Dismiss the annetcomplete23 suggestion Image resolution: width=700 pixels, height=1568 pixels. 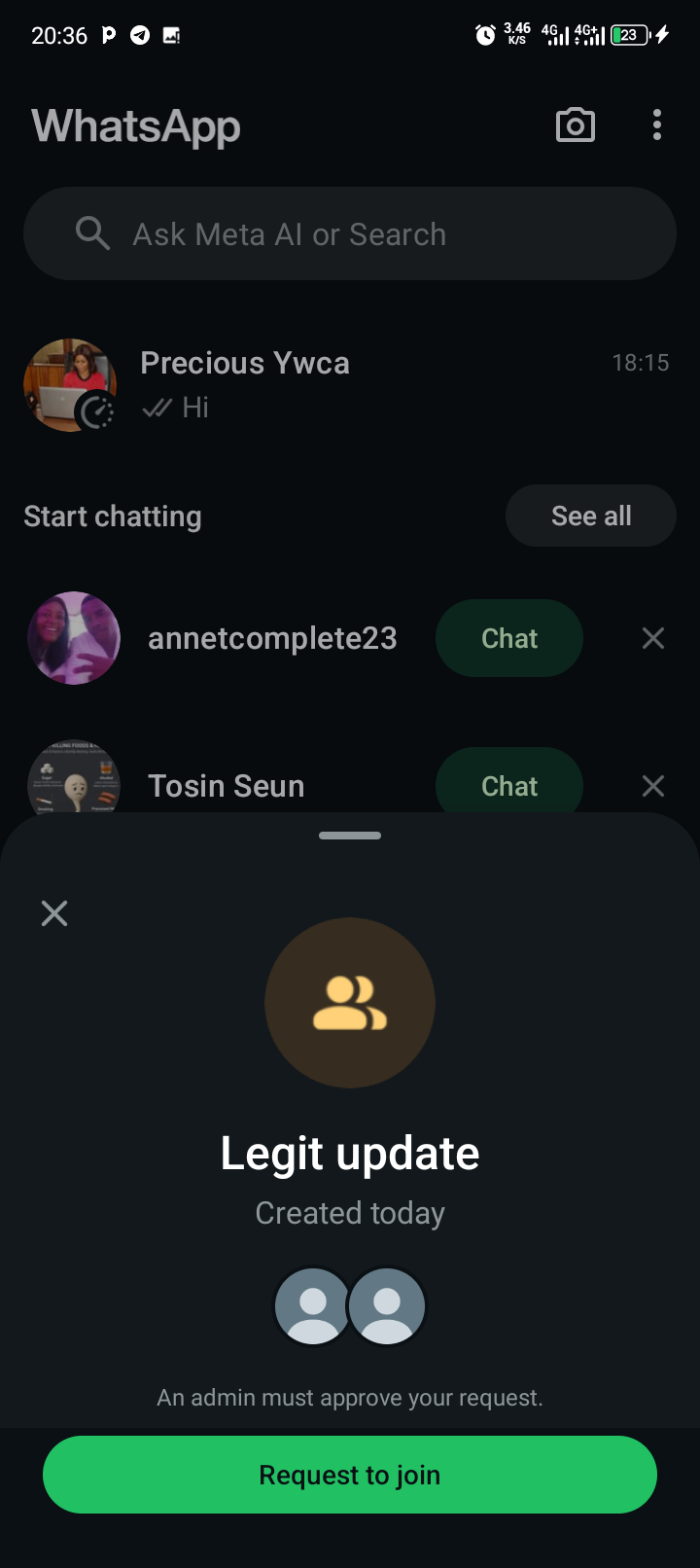[x=653, y=638]
